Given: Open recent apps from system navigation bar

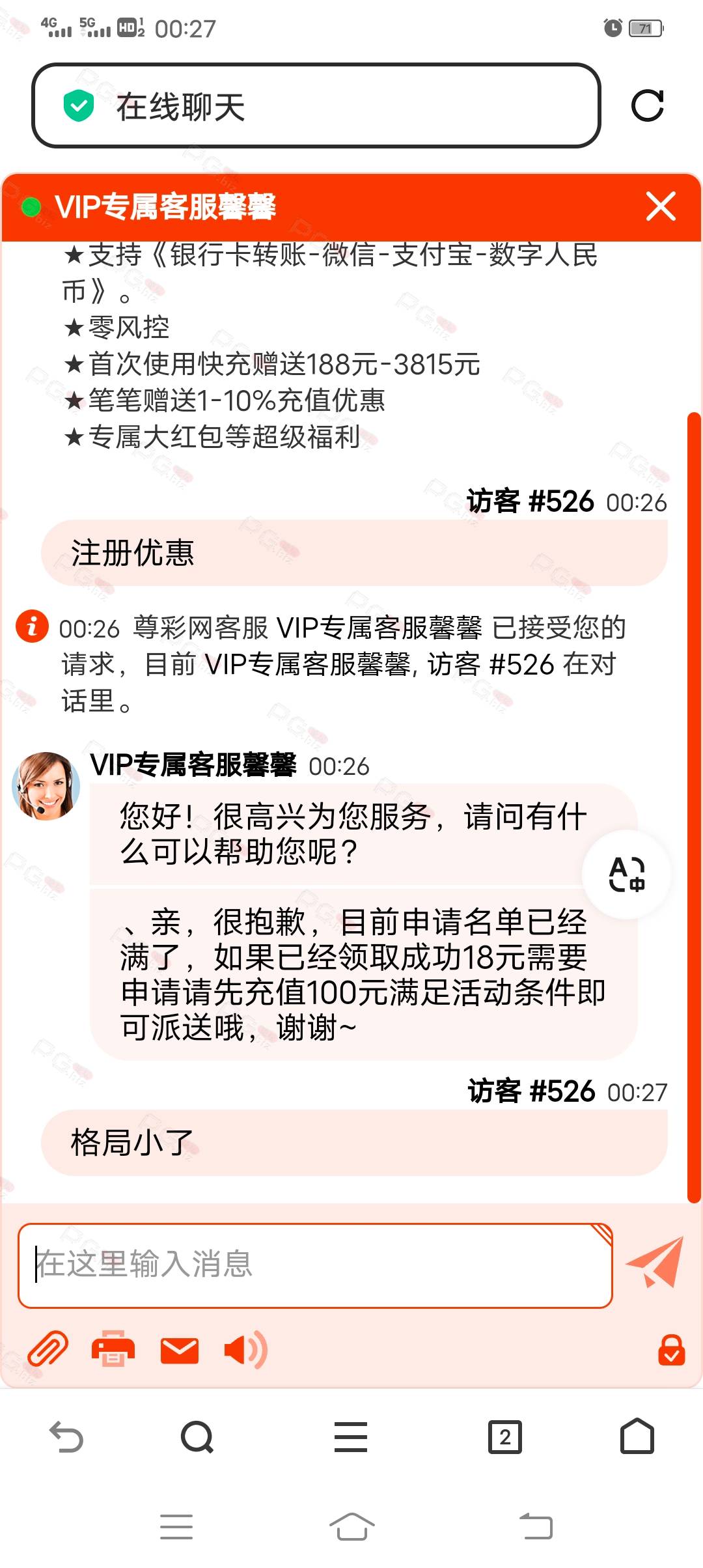Looking at the screenshot, I should coord(176,1527).
